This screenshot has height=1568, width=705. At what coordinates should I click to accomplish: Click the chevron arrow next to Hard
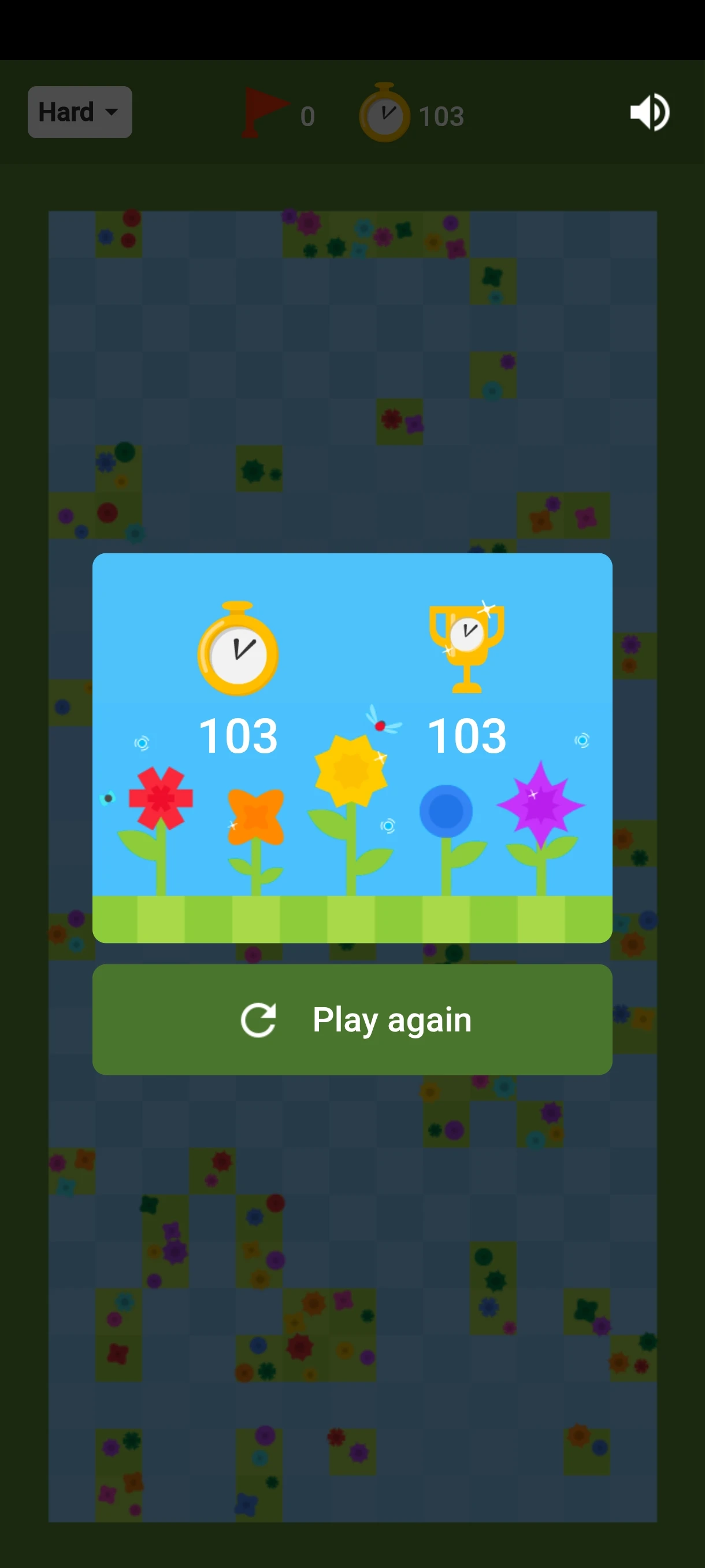tap(113, 113)
